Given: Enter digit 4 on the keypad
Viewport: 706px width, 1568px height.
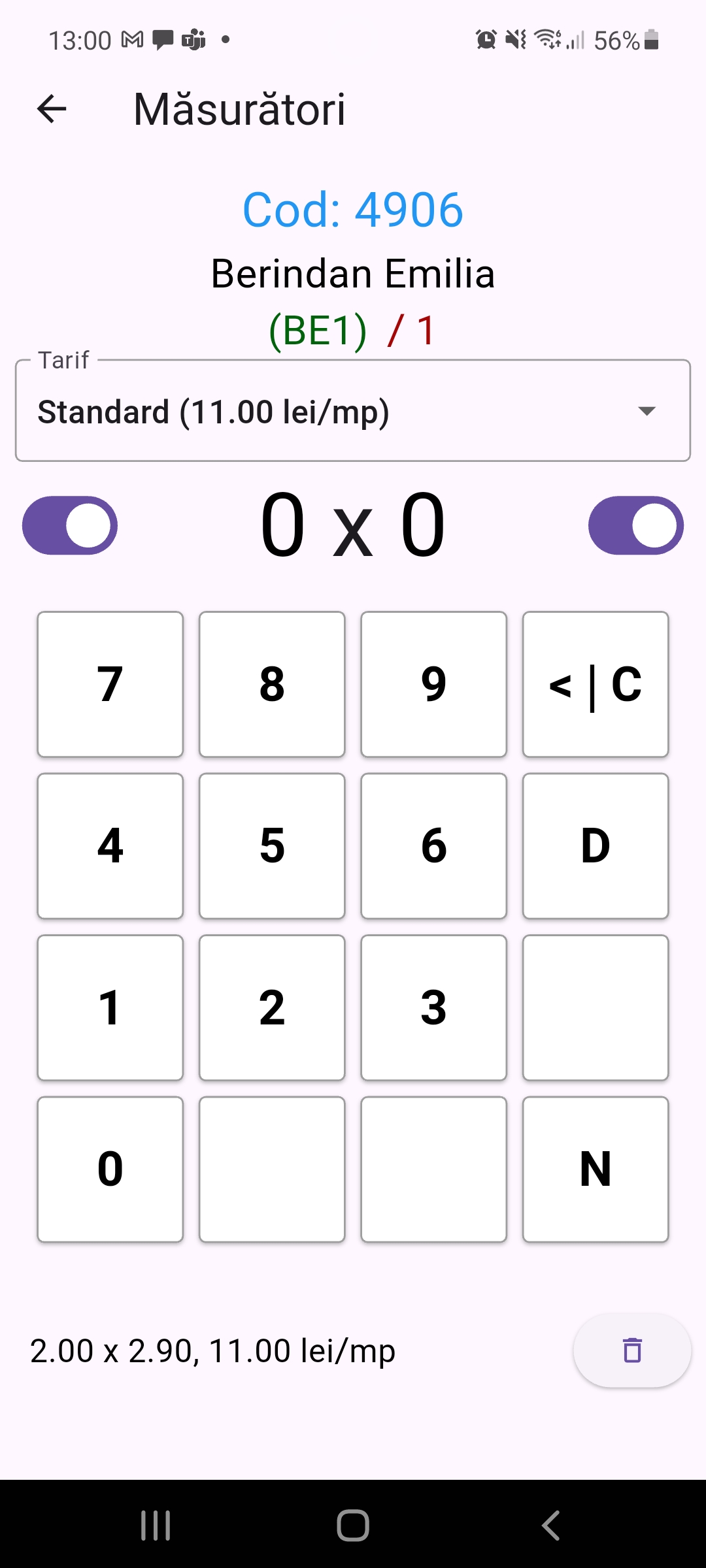Looking at the screenshot, I should pos(110,846).
